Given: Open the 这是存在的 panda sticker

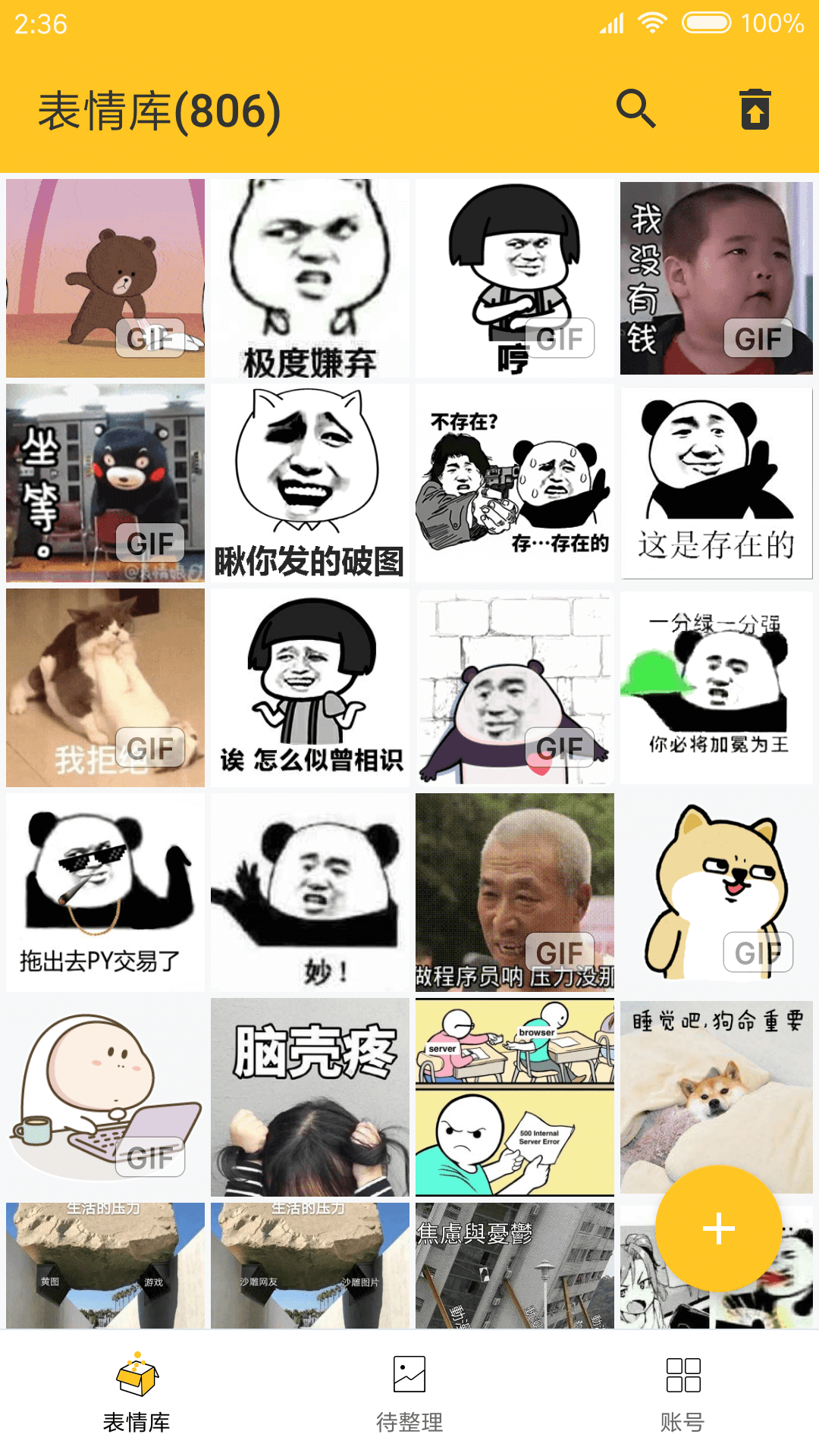Looking at the screenshot, I should coord(716,483).
